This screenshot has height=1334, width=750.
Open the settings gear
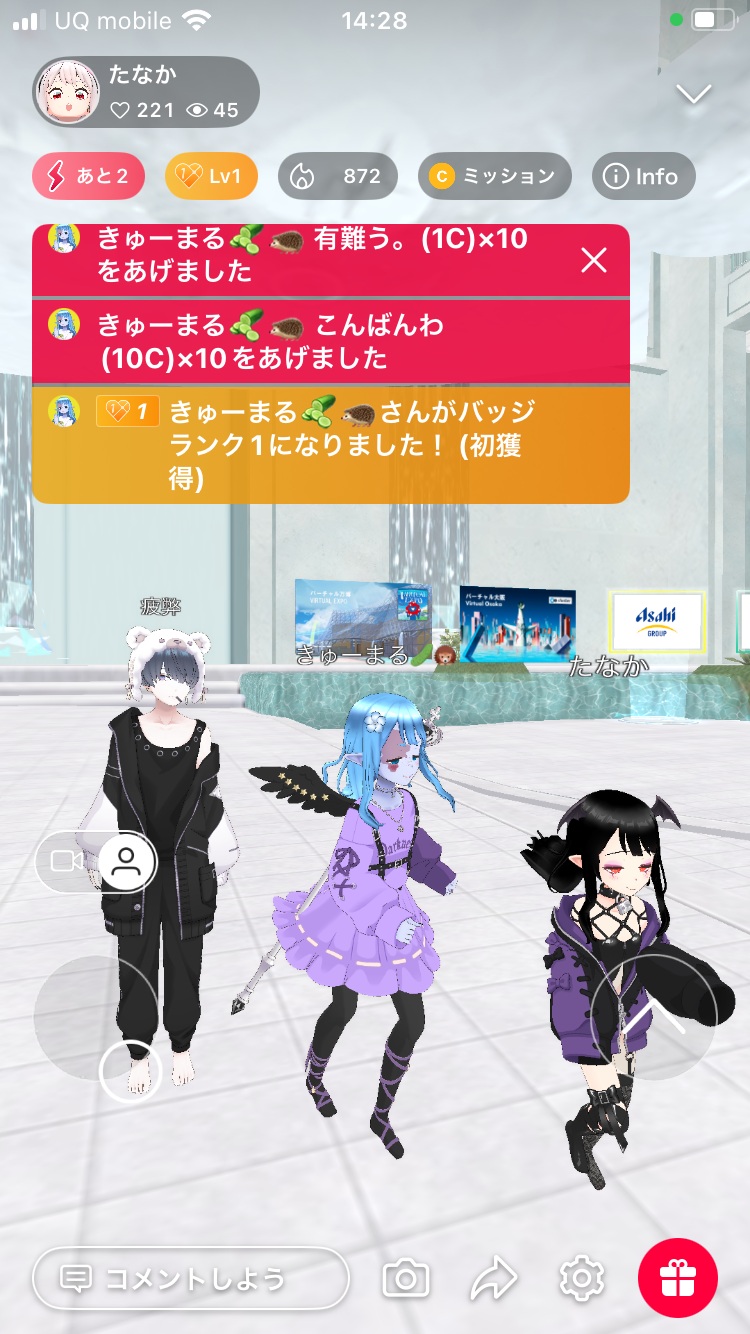(x=581, y=1278)
